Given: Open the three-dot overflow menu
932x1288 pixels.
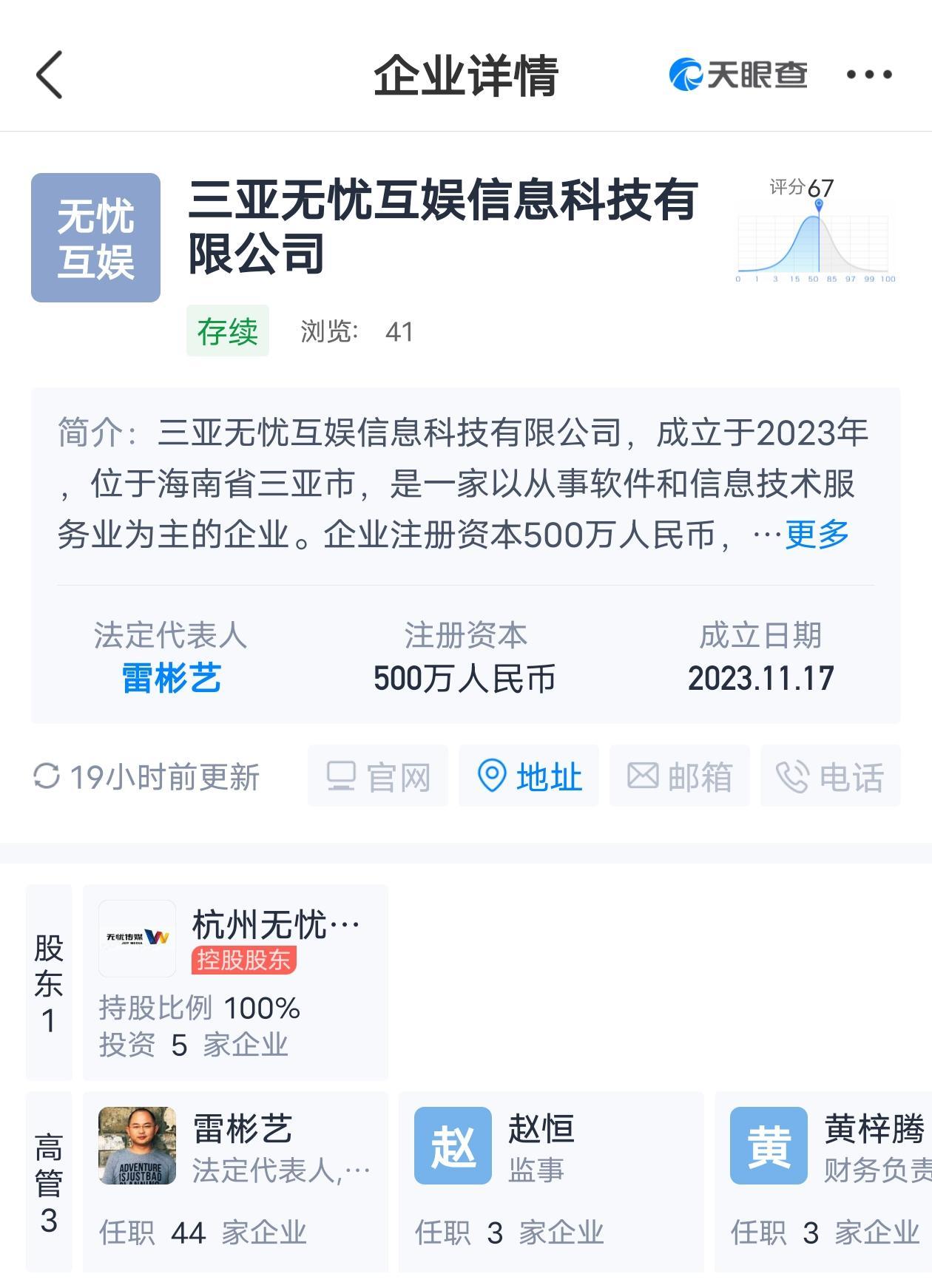Looking at the screenshot, I should [868, 75].
